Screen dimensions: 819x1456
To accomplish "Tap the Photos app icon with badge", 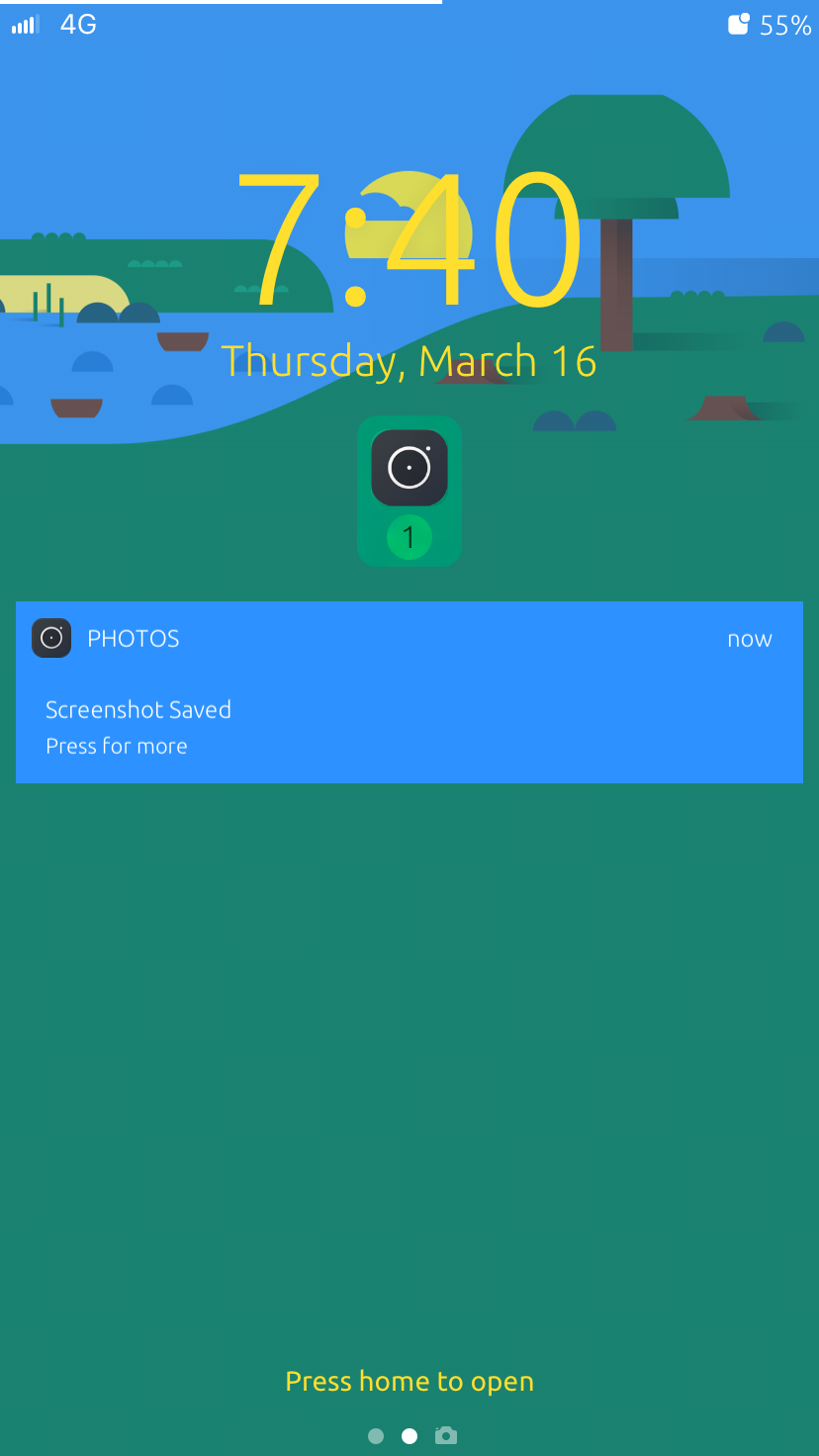I will coord(409,492).
